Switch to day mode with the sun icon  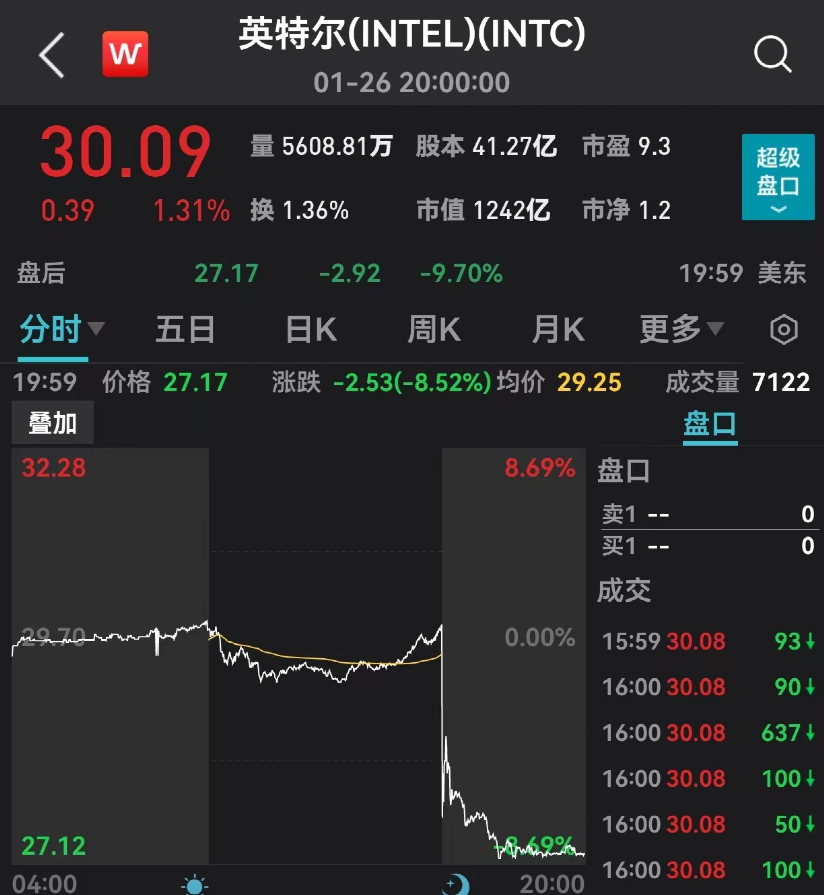click(192, 884)
